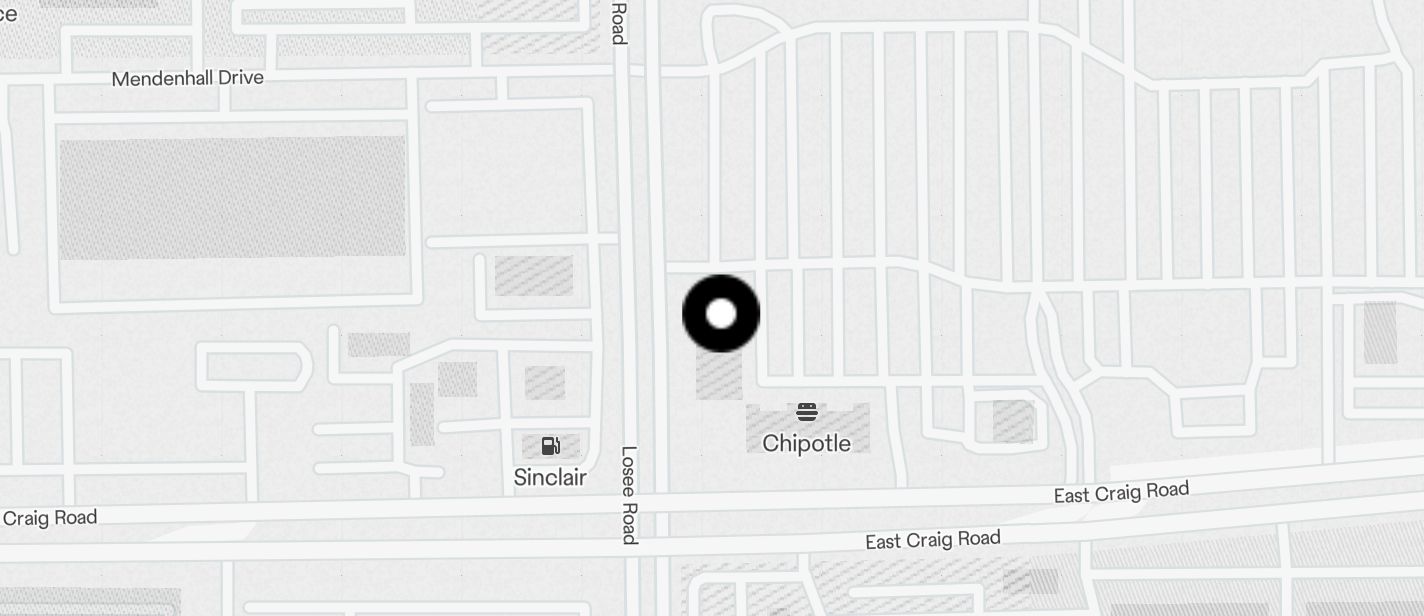Tap the black location pin marker
Screen dimensions: 1424x616
(x=721, y=314)
